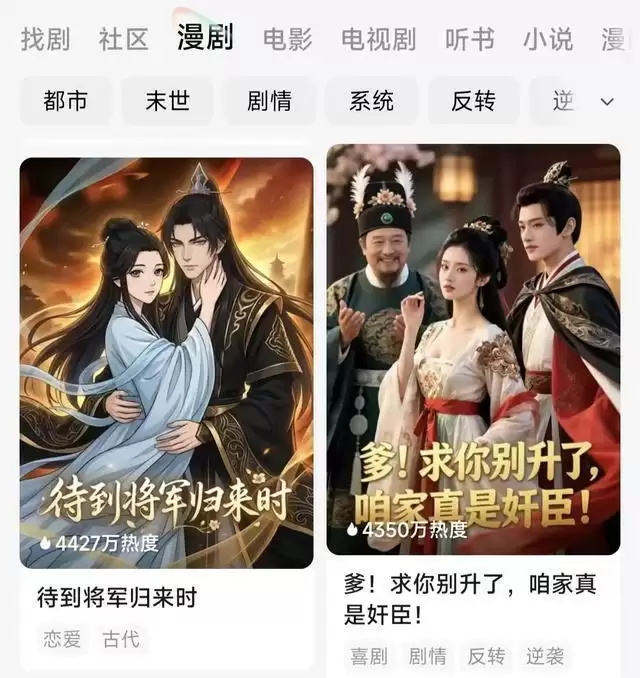Viewport: 640px width, 678px height.
Task: Filter by the 都市 chip
Action: [x=65, y=101]
